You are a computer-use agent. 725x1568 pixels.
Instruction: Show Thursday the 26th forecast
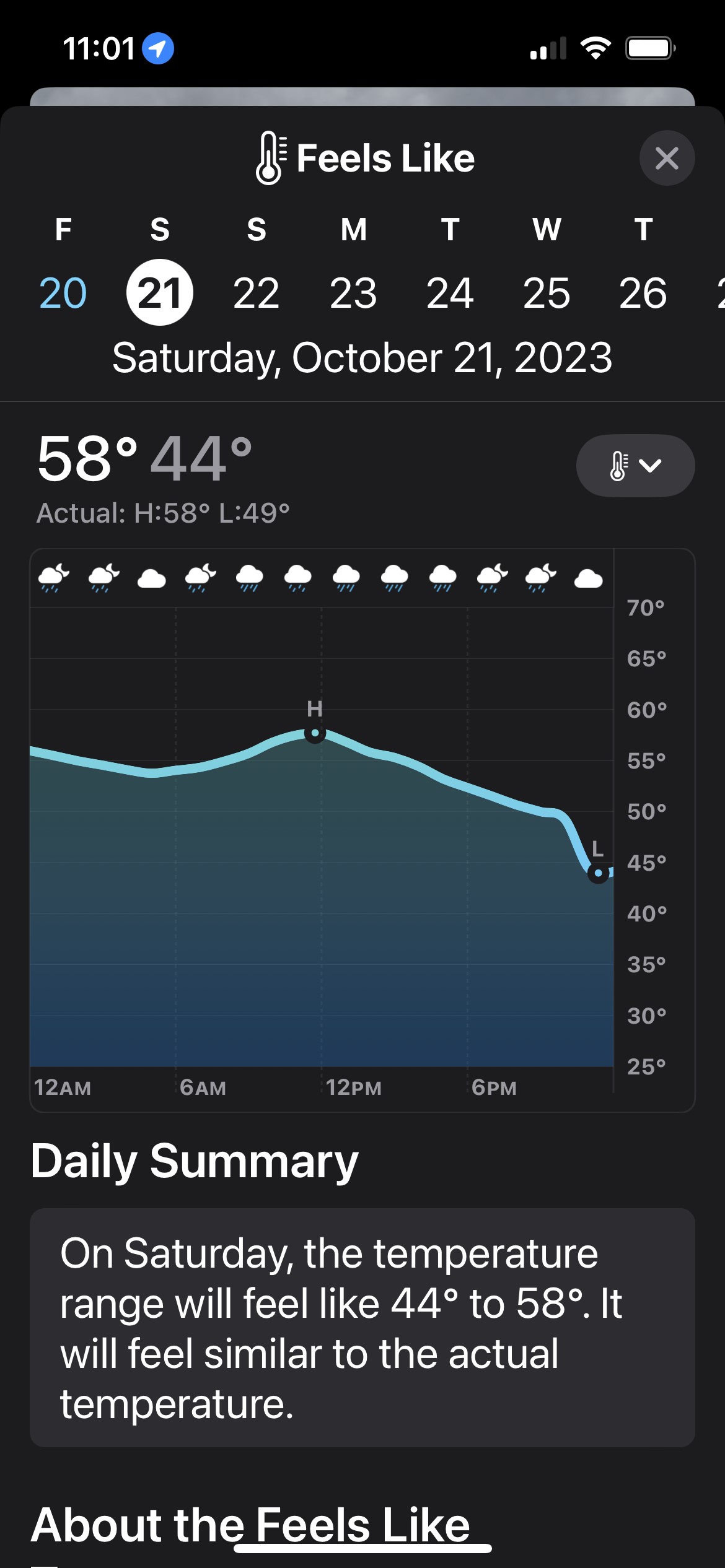(643, 292)
